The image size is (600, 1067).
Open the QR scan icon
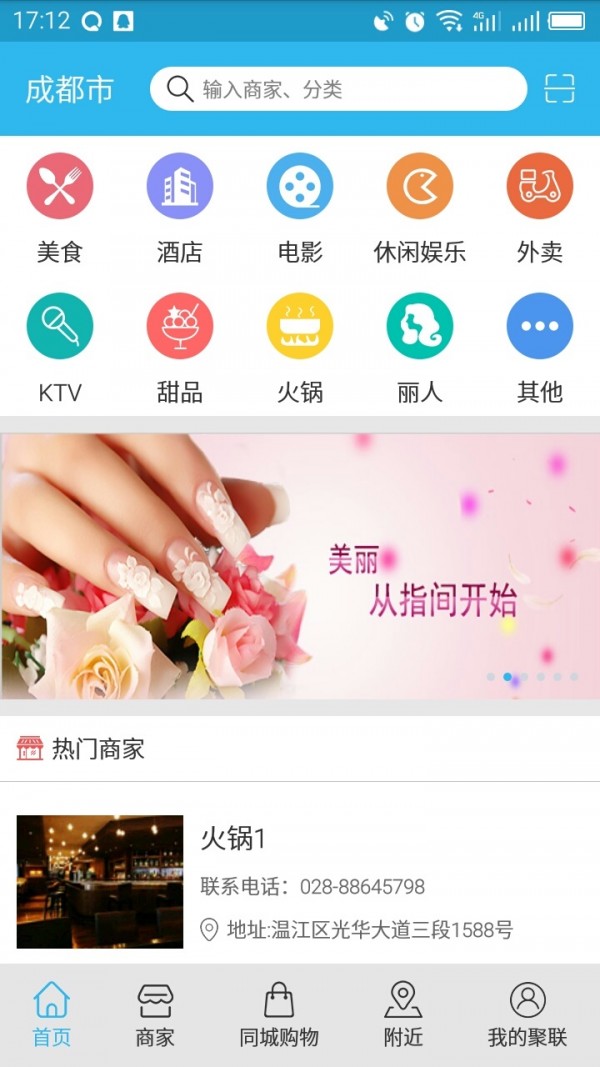pos(560,89)
